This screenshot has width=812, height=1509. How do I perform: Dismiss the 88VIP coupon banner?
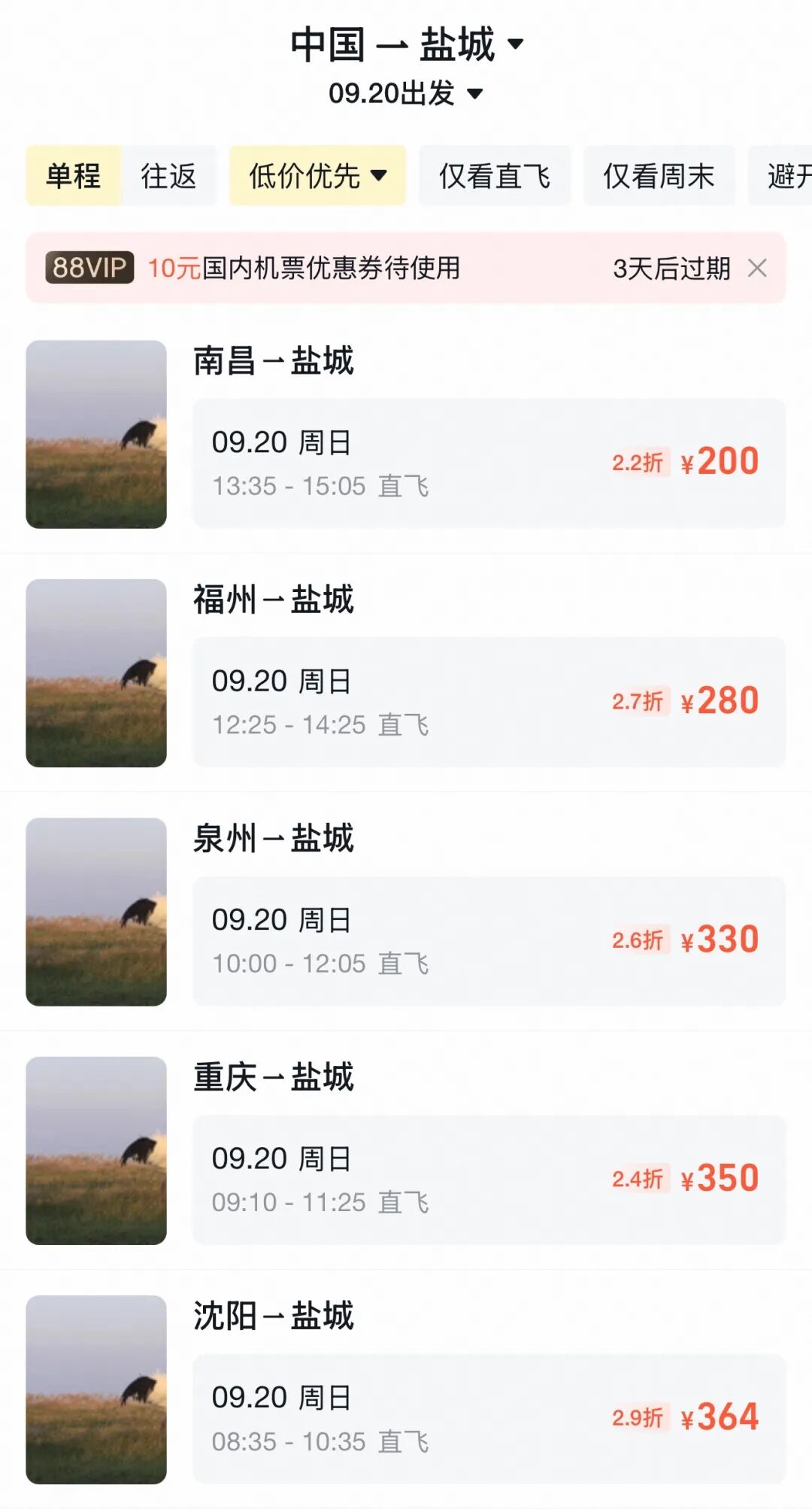pyautogui.click(x=758, y=268)
